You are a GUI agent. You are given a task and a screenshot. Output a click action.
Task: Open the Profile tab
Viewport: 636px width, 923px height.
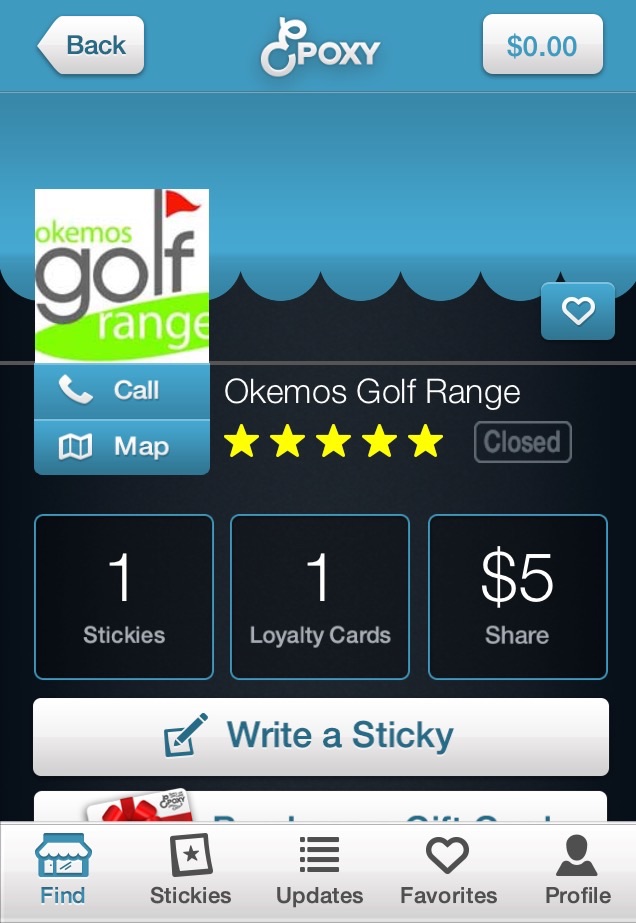pos(577,869)
